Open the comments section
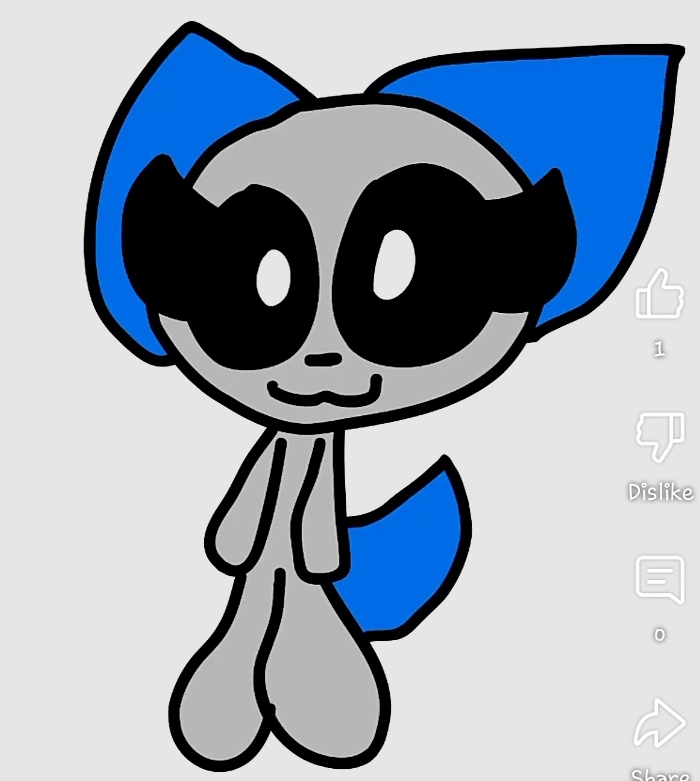Viewport: 700px width, 781px height. coord(659,580)
